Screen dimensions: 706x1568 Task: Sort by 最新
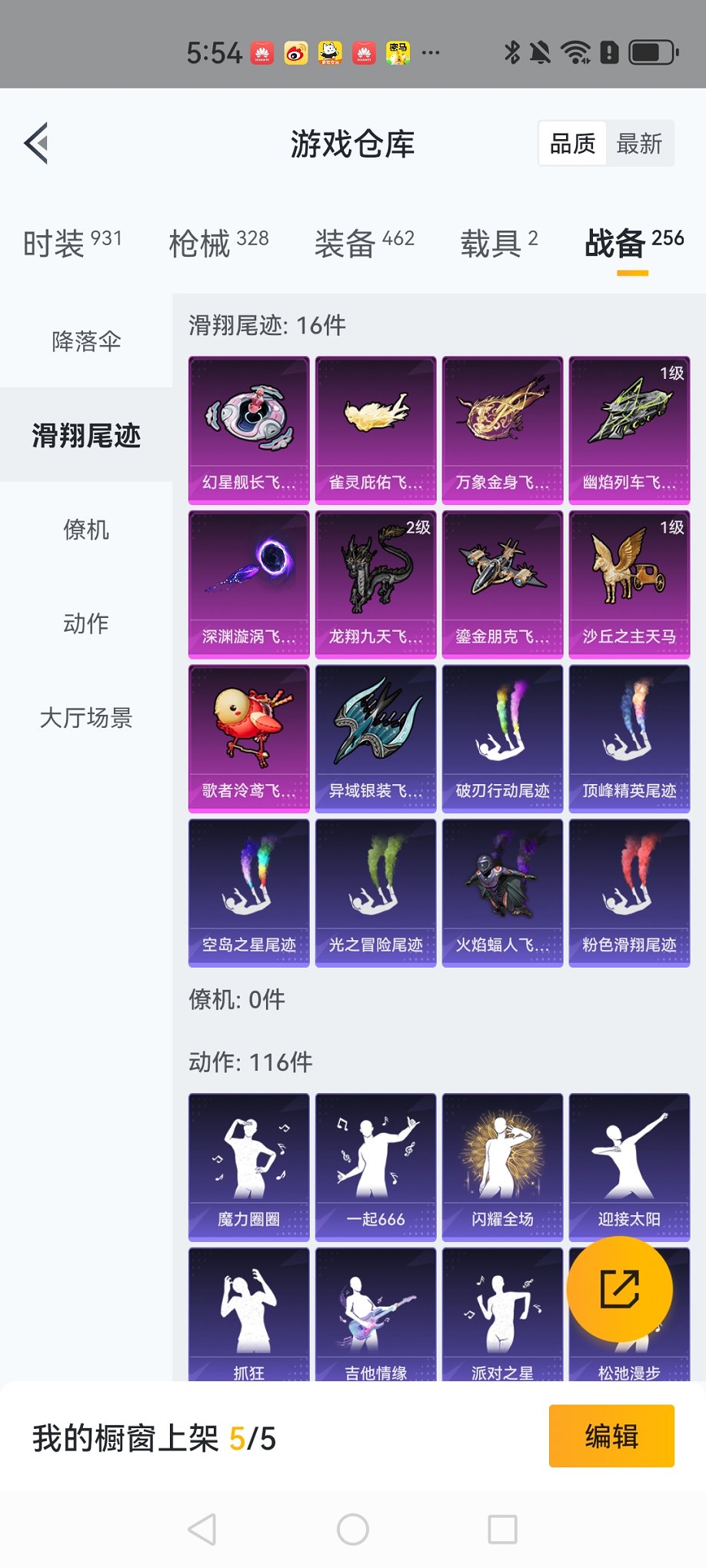[x=639, y=144]
